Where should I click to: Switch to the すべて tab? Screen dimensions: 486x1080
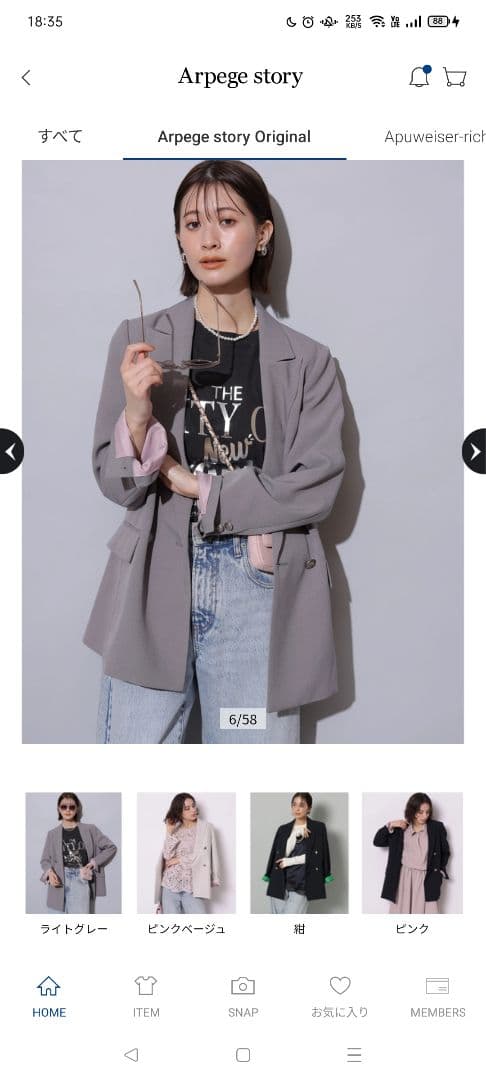(61, 136)
